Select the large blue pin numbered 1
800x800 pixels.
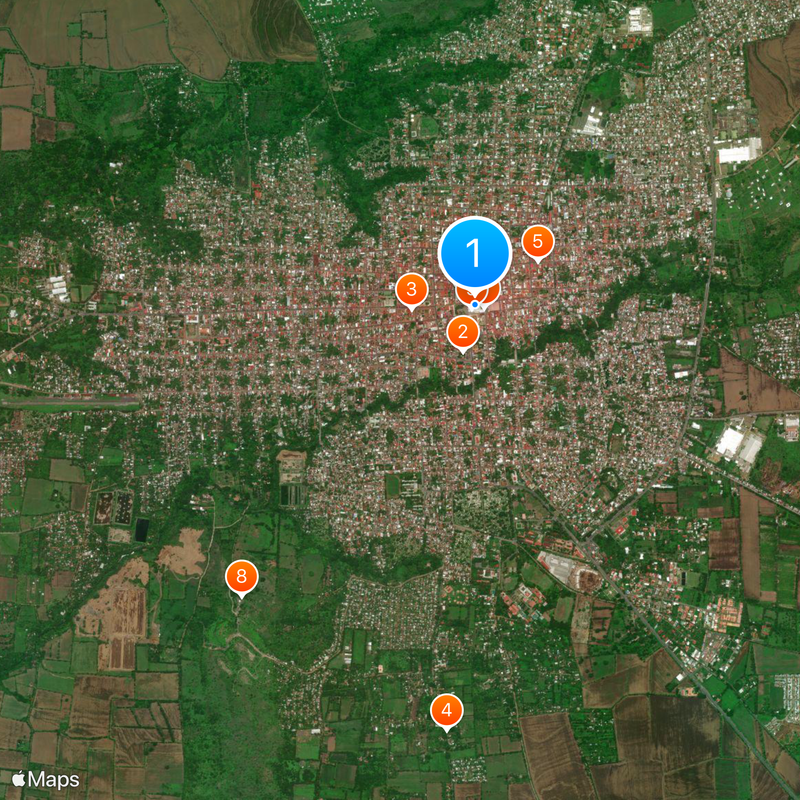pos(475,254)
